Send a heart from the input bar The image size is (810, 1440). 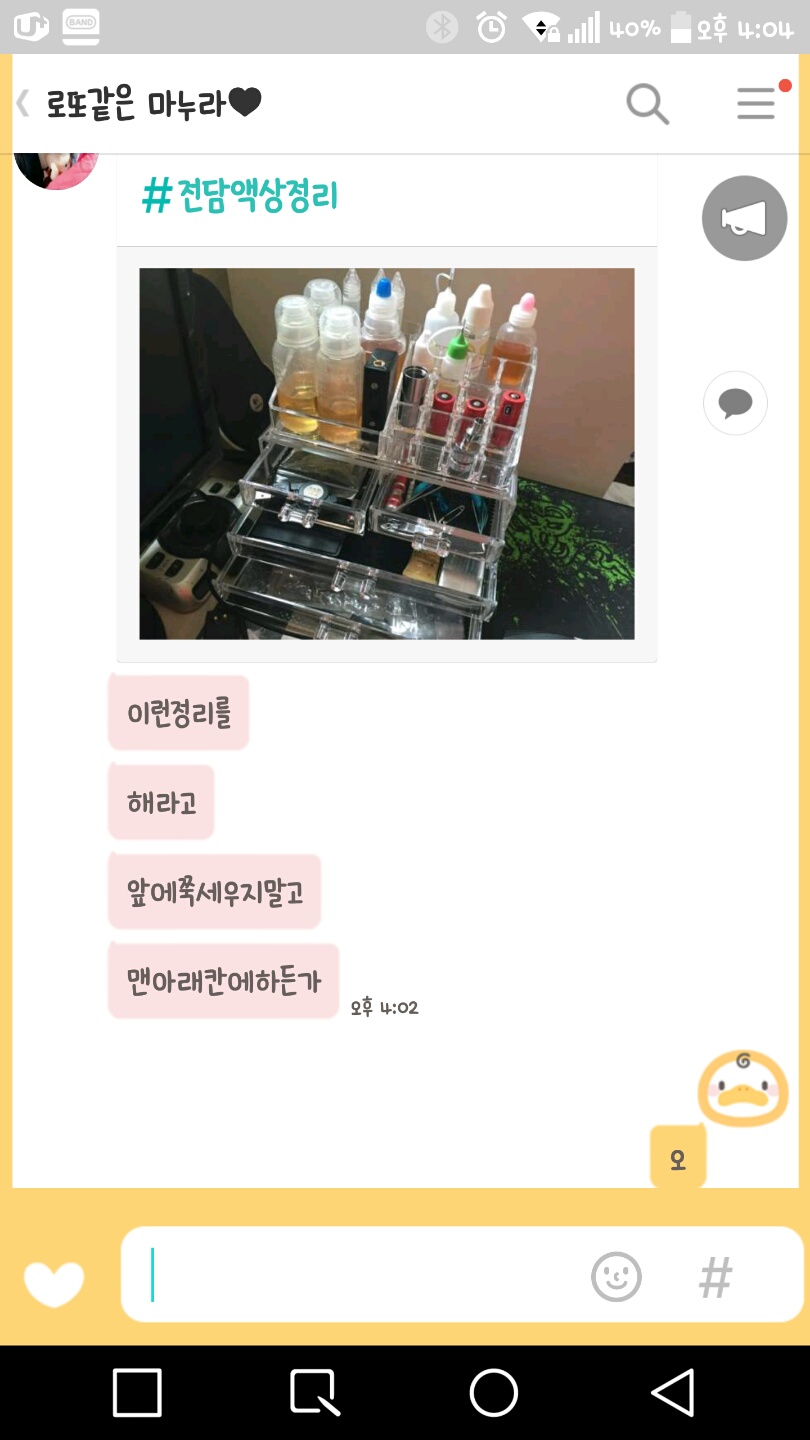tap(54, 1283)
